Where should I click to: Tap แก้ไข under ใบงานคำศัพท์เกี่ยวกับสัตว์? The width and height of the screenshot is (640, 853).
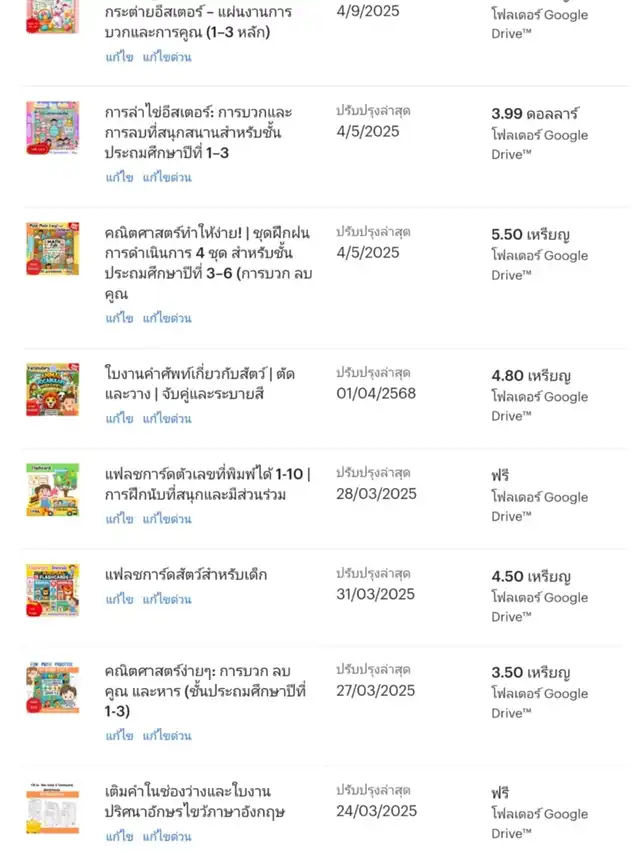click(x=119, y=418)
